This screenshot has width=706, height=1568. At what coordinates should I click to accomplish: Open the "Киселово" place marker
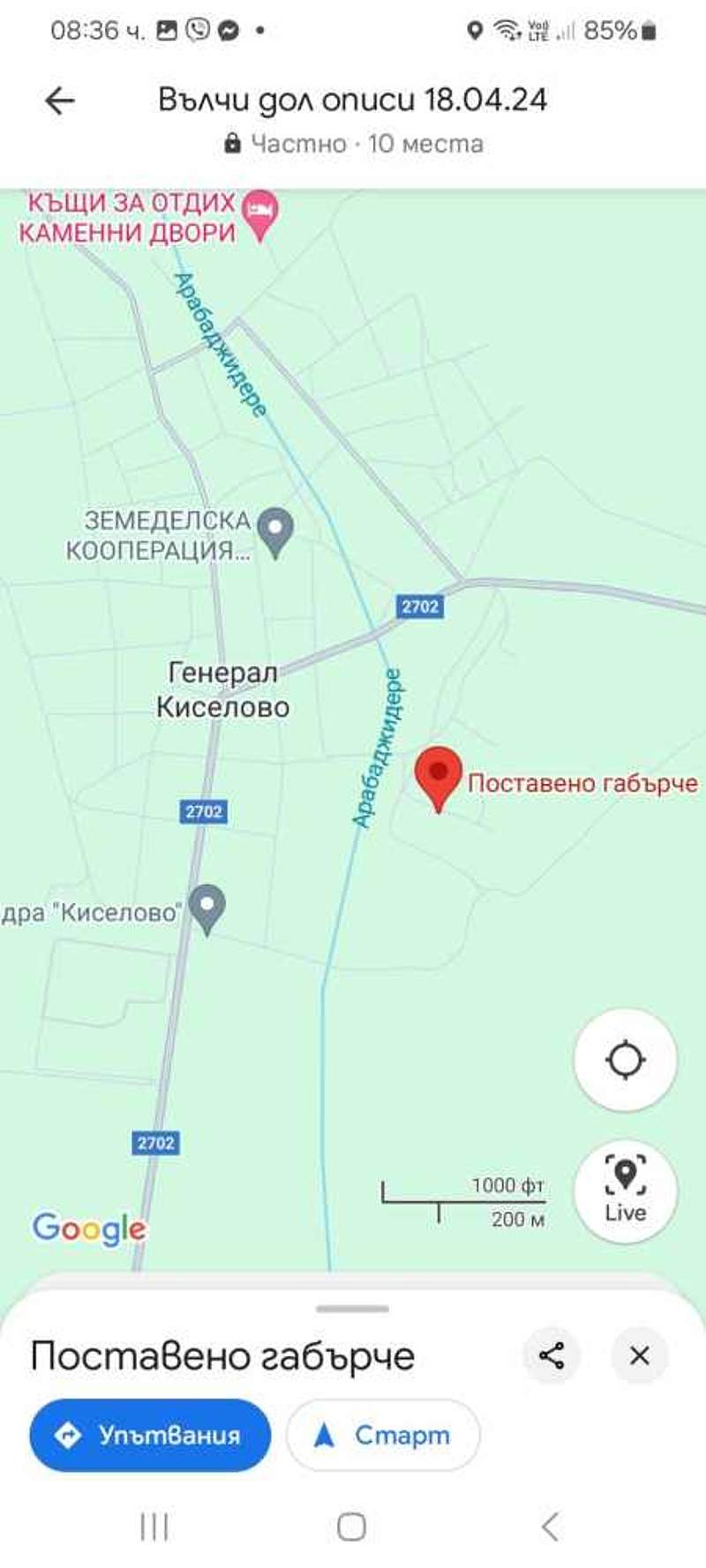point(207,907)
